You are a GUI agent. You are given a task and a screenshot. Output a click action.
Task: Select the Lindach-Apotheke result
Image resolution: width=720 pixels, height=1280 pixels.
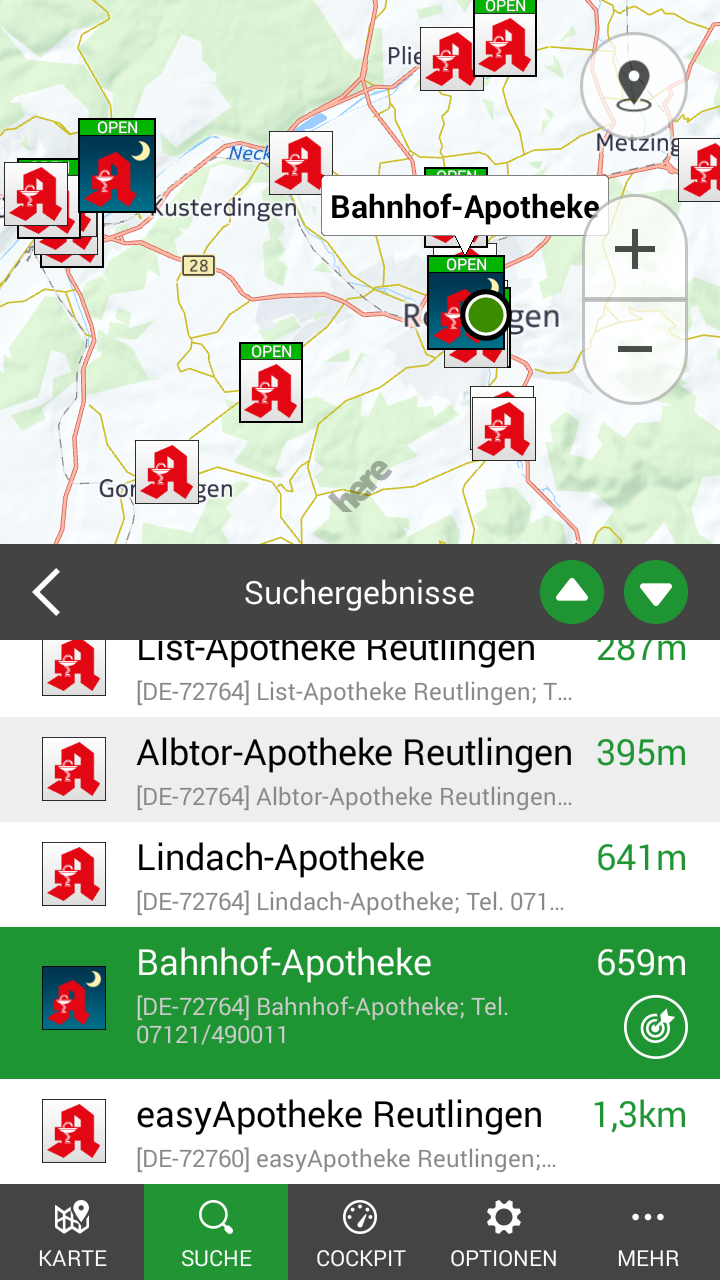click(355, 874)
